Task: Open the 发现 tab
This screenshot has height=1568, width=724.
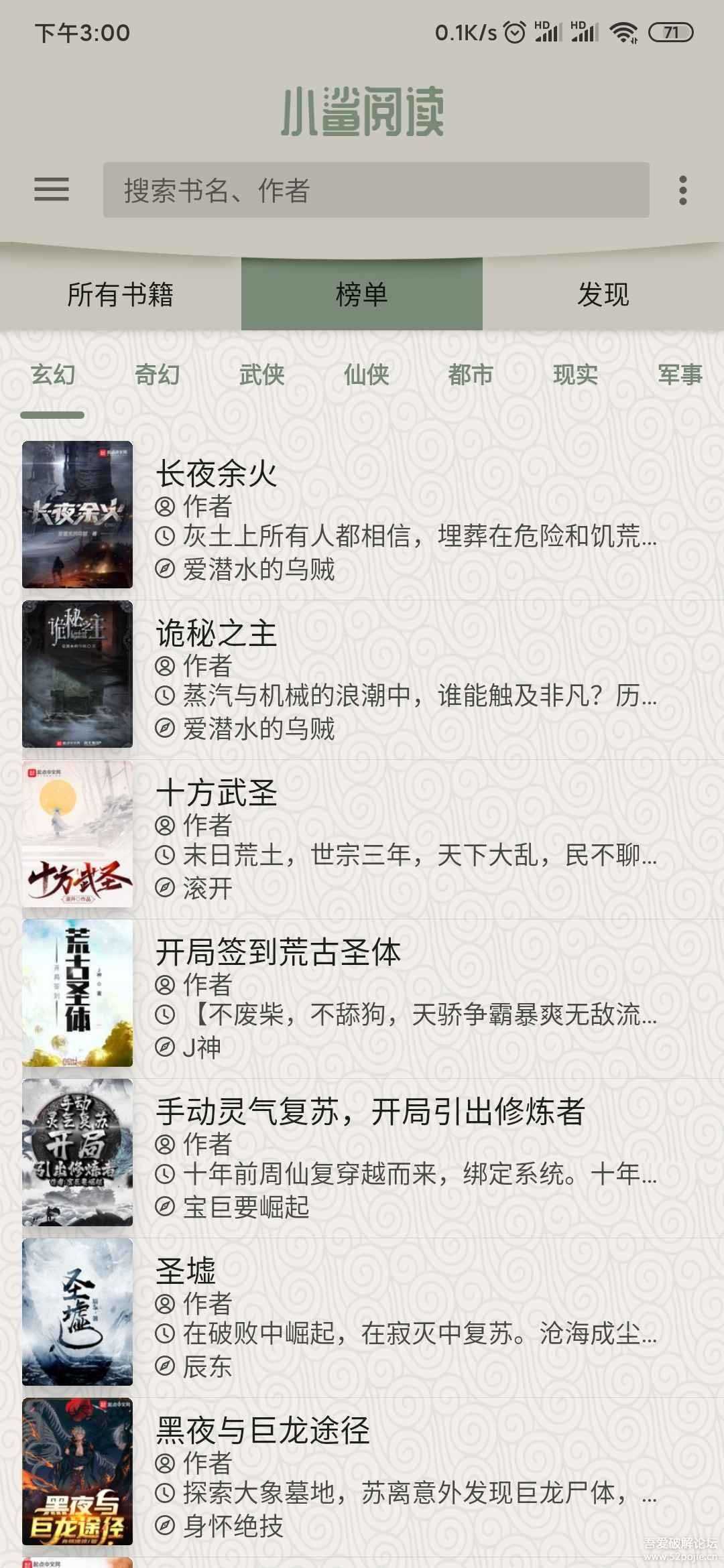Action: point(602,295)
